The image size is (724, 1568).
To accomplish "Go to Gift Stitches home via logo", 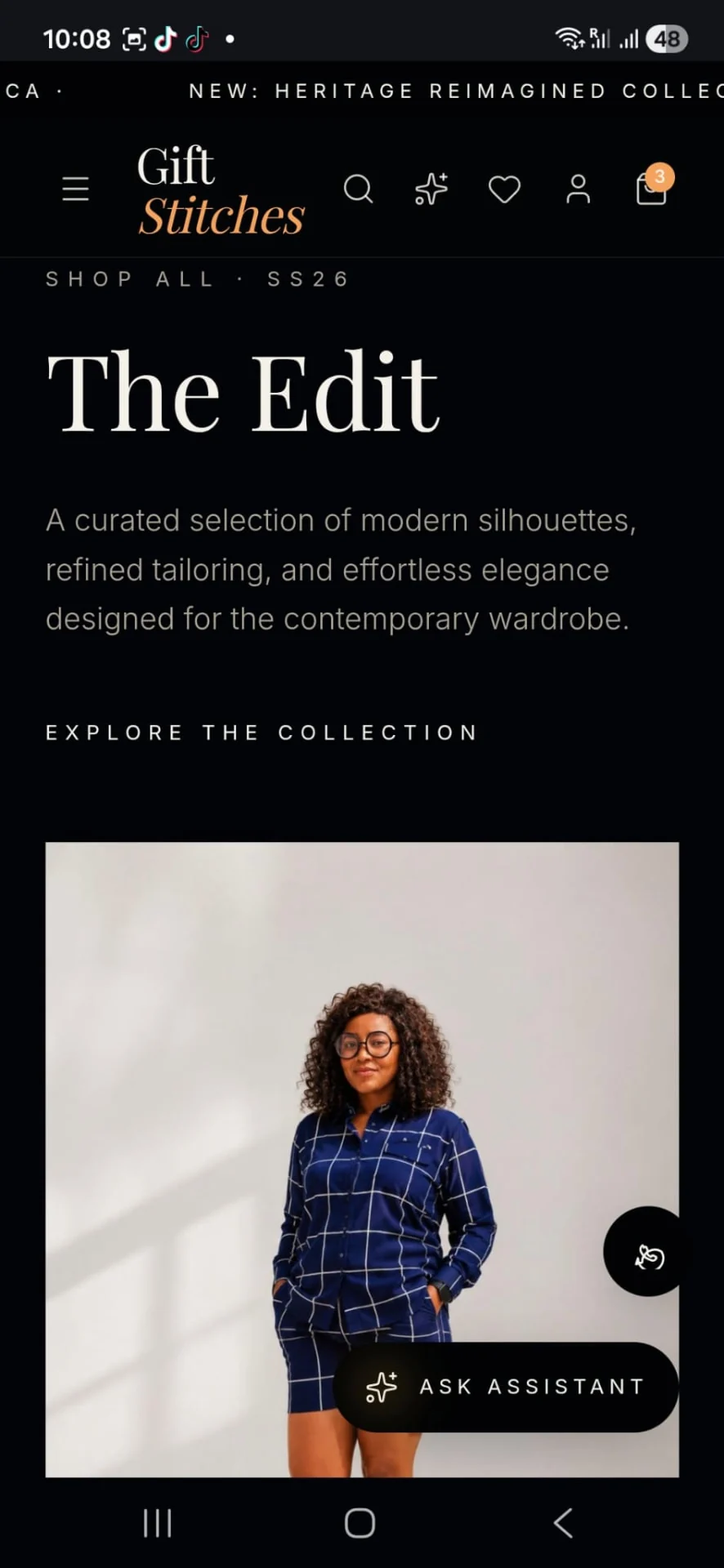I will click(x=221, y=191).
